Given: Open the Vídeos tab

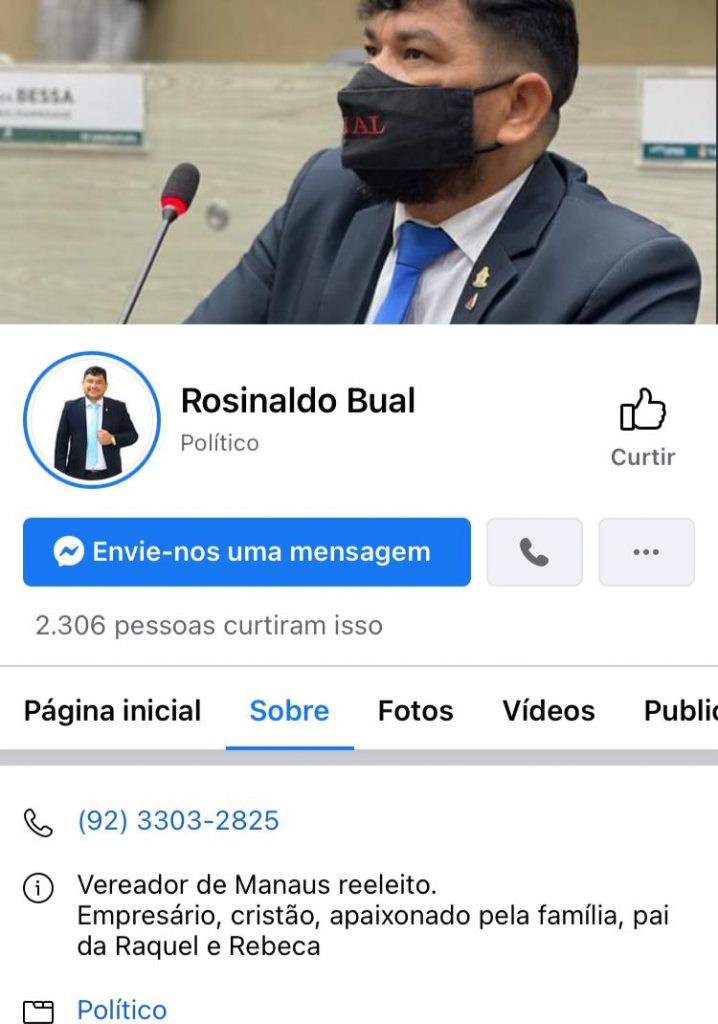Looking at the screenshot, I should pyautogui.click(x=548, y=711).
